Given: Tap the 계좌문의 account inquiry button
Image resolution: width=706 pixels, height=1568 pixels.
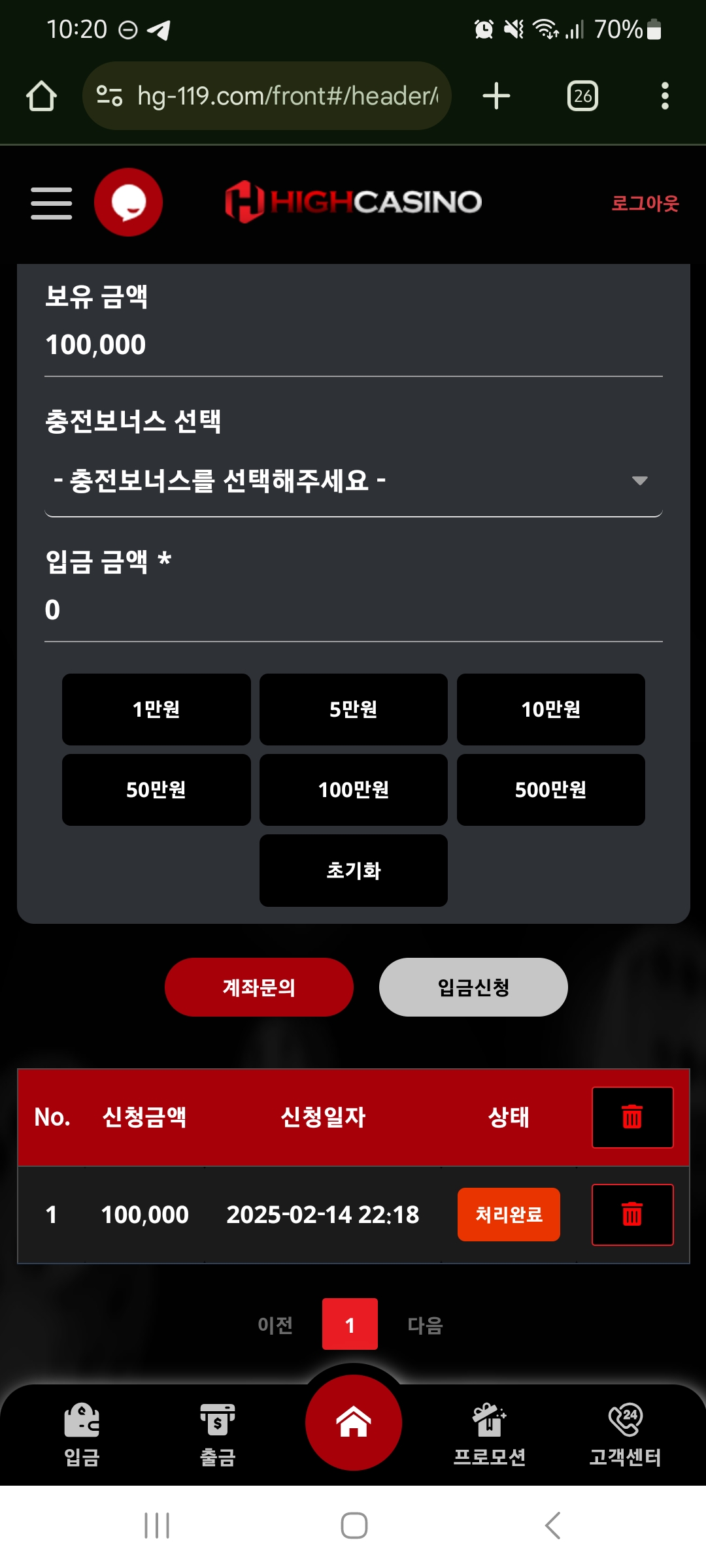Looking at the screenshot, I should coord(259,987).
